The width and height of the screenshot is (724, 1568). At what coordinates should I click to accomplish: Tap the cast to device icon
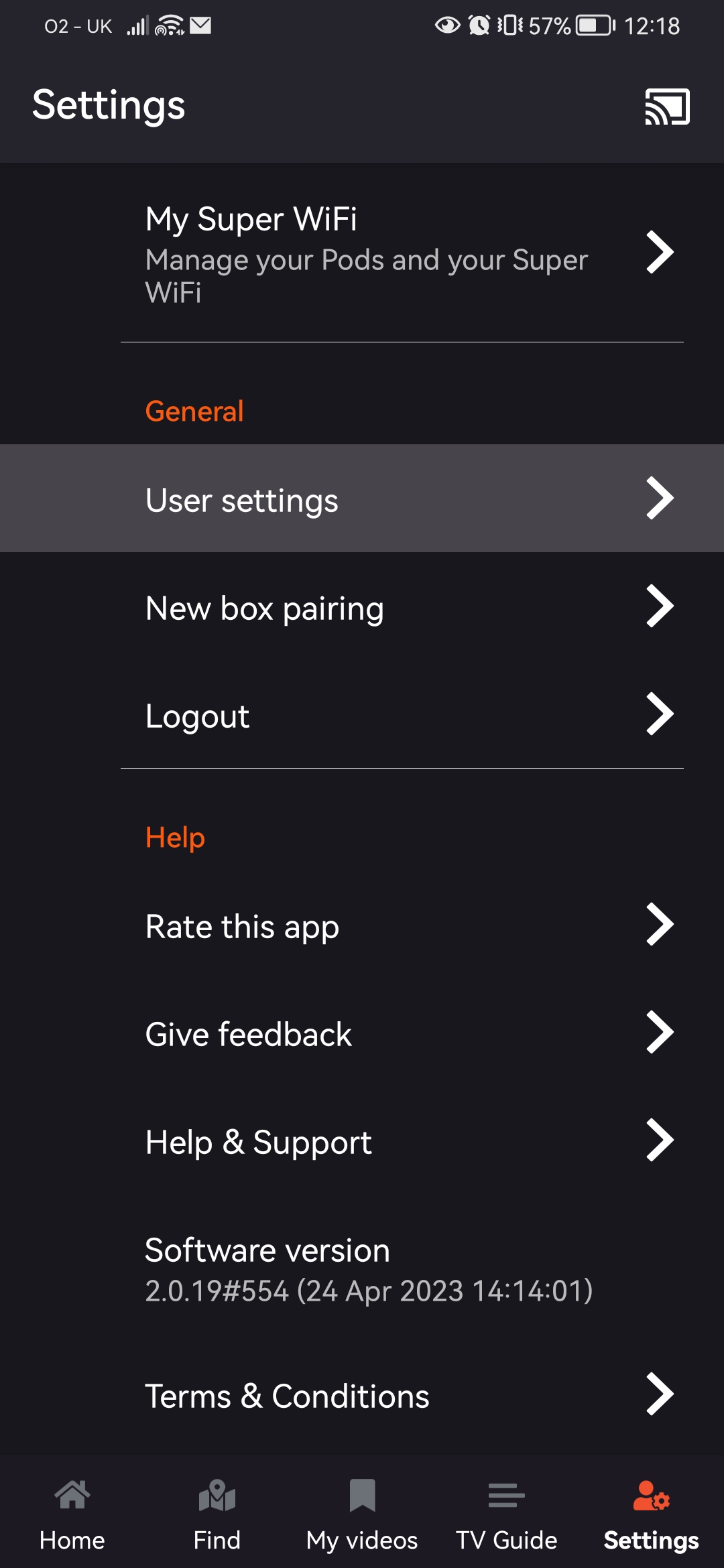667,107
